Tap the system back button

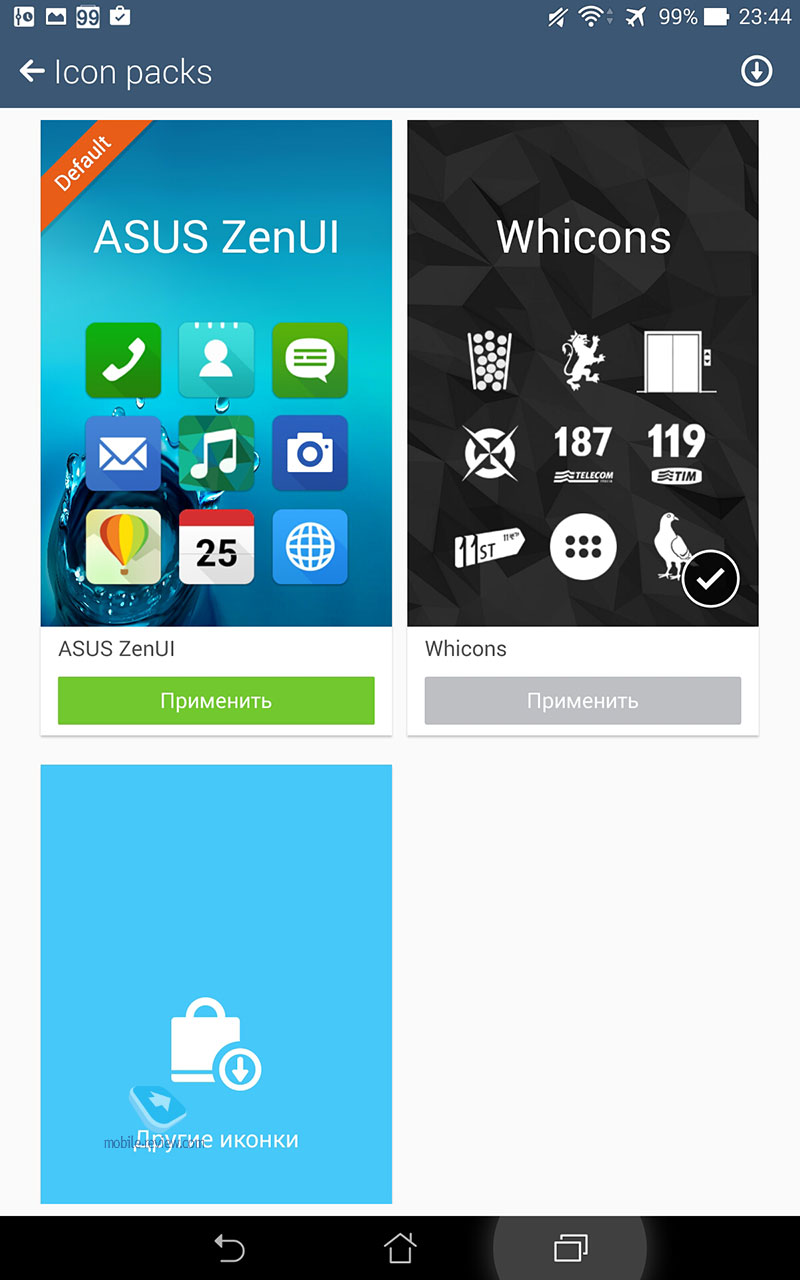pyautogui.click(x=229, y=1248)
